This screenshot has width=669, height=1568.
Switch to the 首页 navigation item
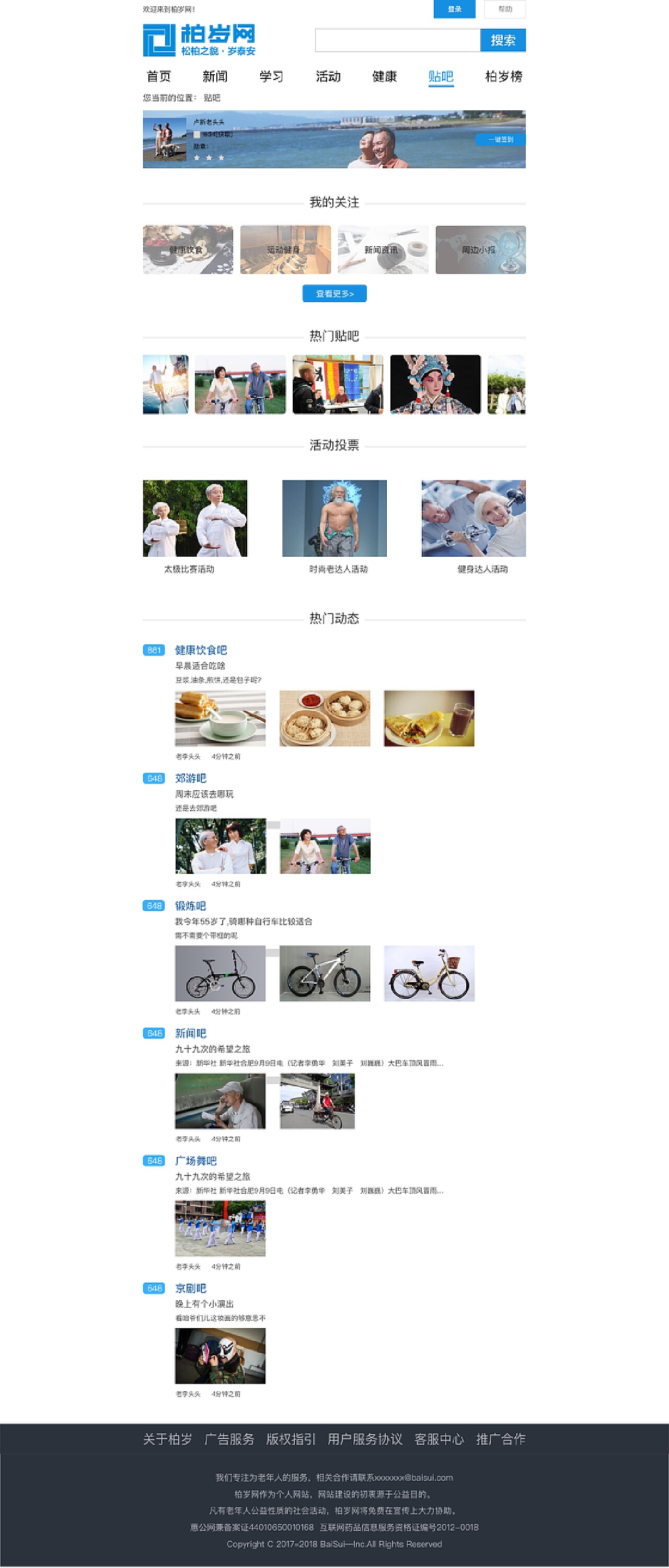(158, 77)
